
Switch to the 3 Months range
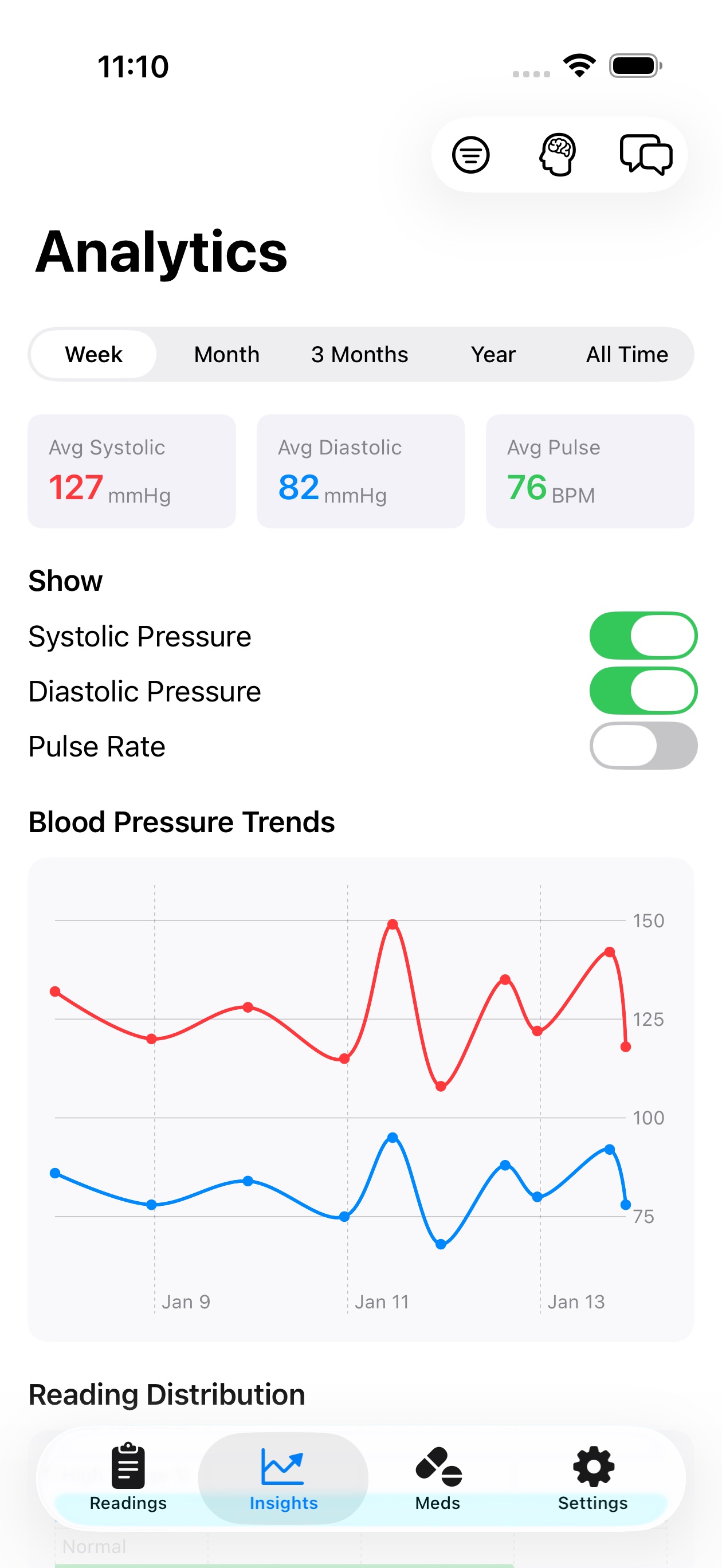pos(359,354)
